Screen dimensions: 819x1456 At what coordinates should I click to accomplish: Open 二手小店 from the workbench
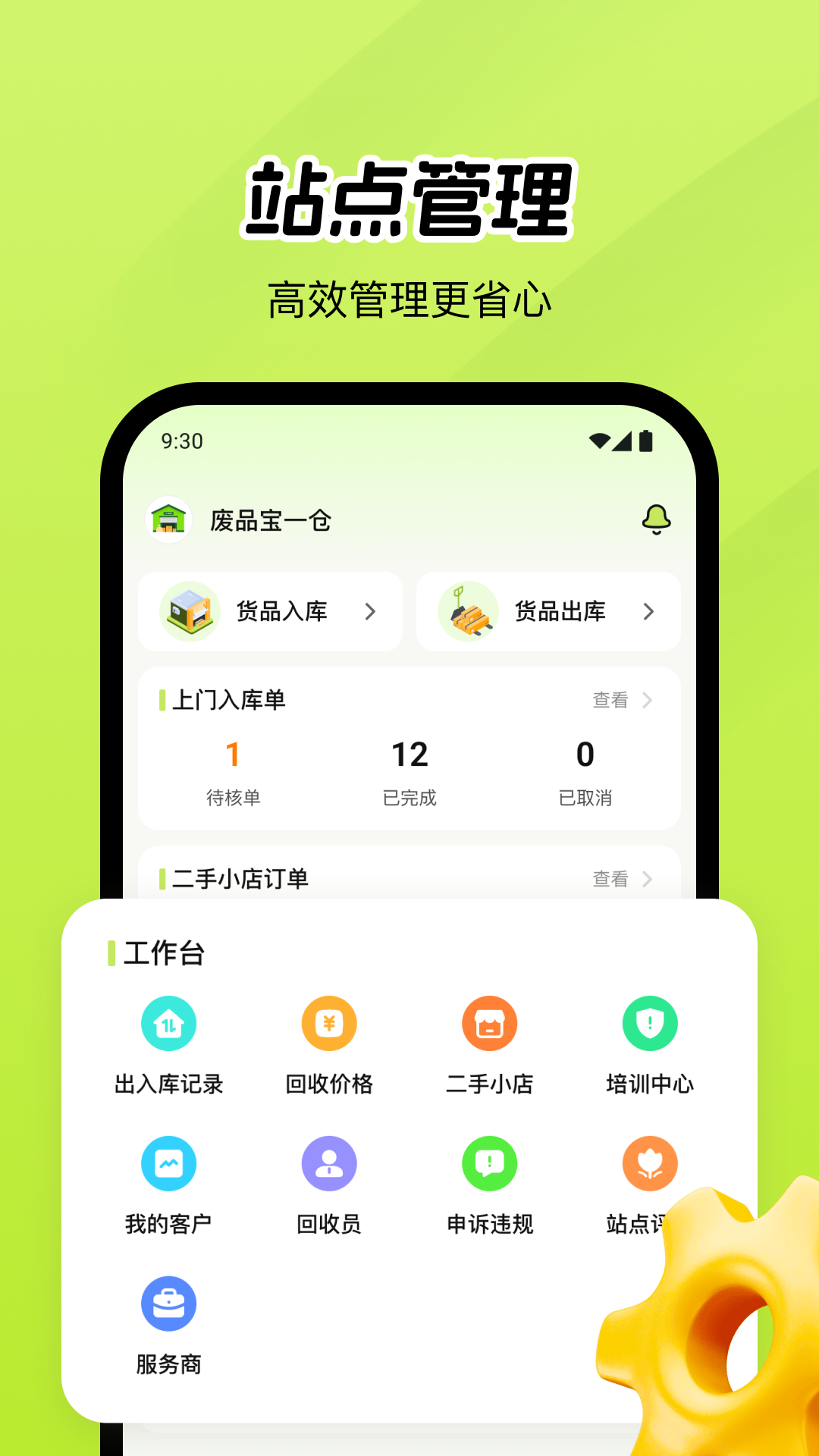tap(489, 1023)
